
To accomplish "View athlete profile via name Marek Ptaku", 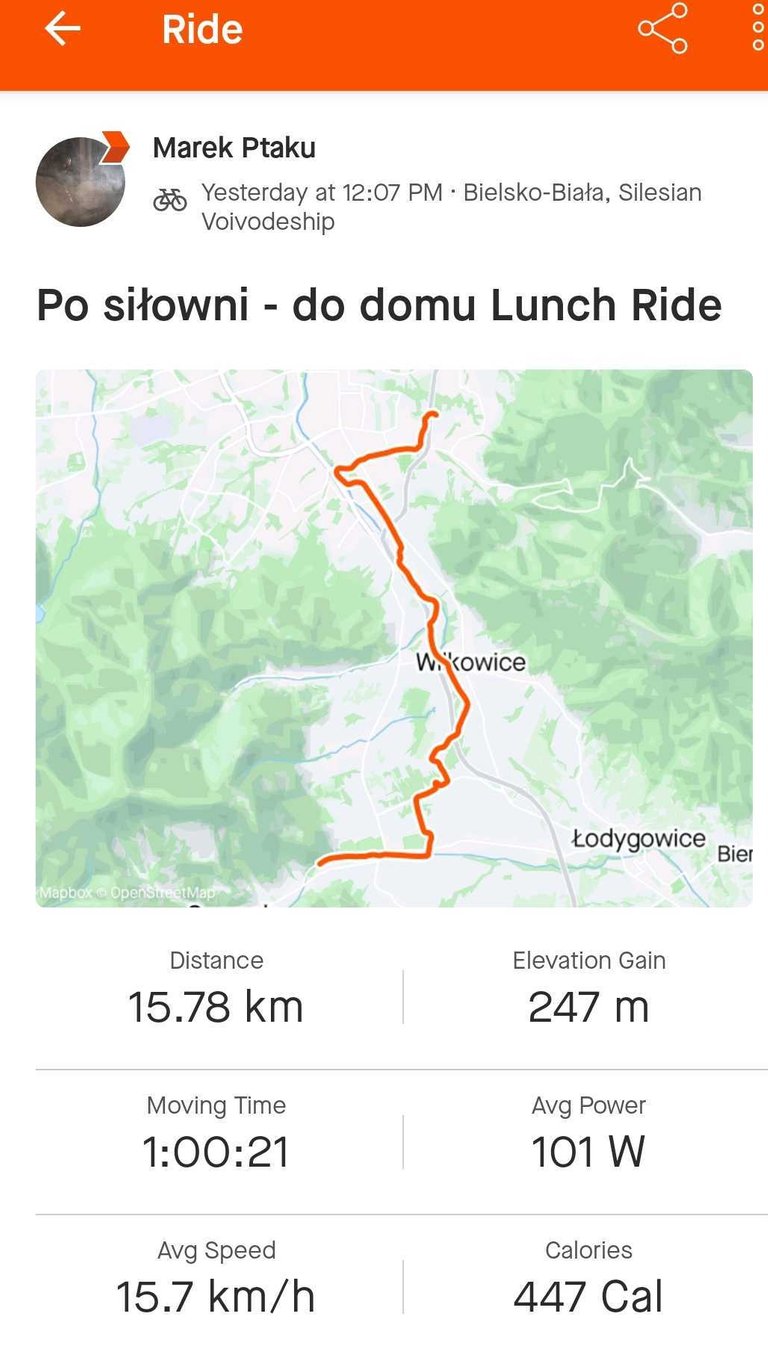I will (x=234, y=148).
